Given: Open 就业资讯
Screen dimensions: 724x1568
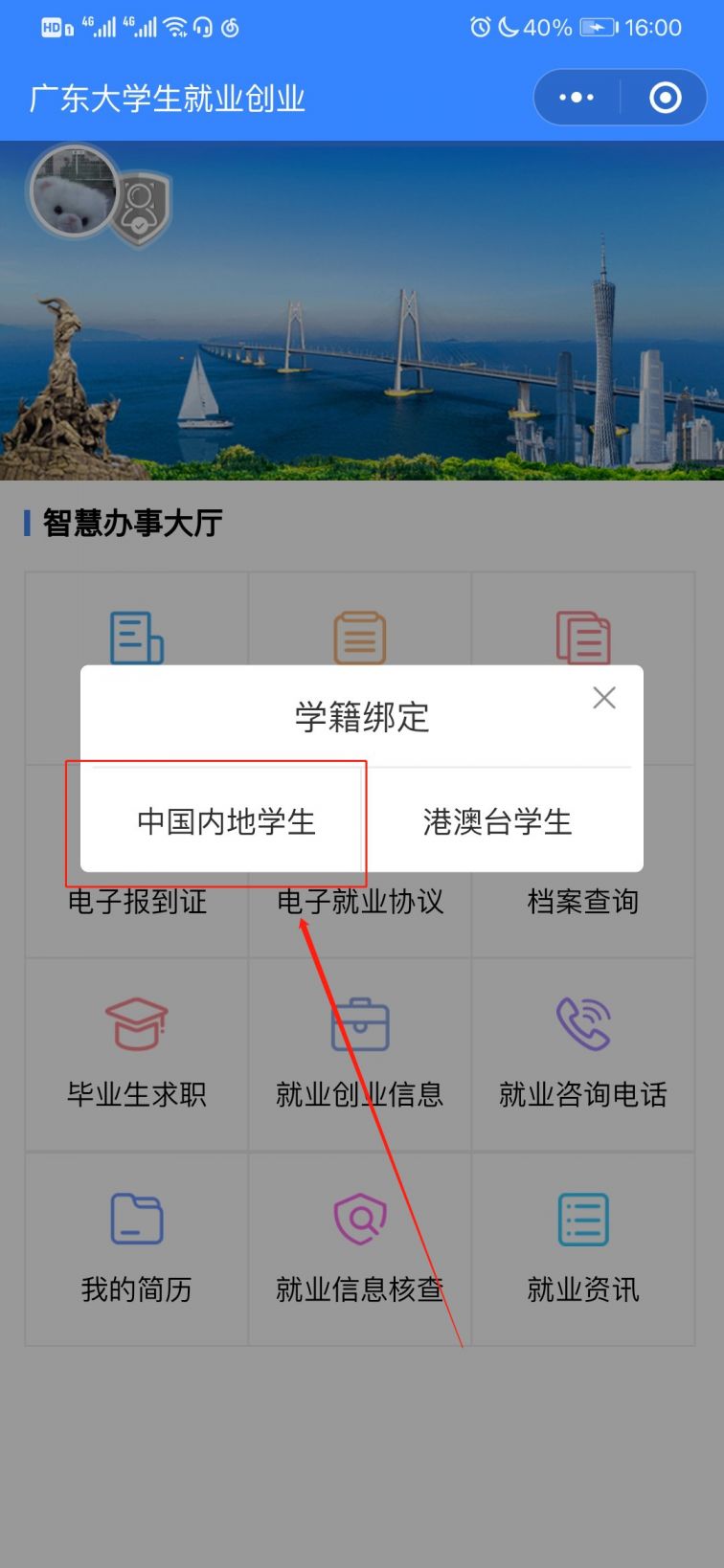Looking at the screenshot, I should pos(582,1248).
